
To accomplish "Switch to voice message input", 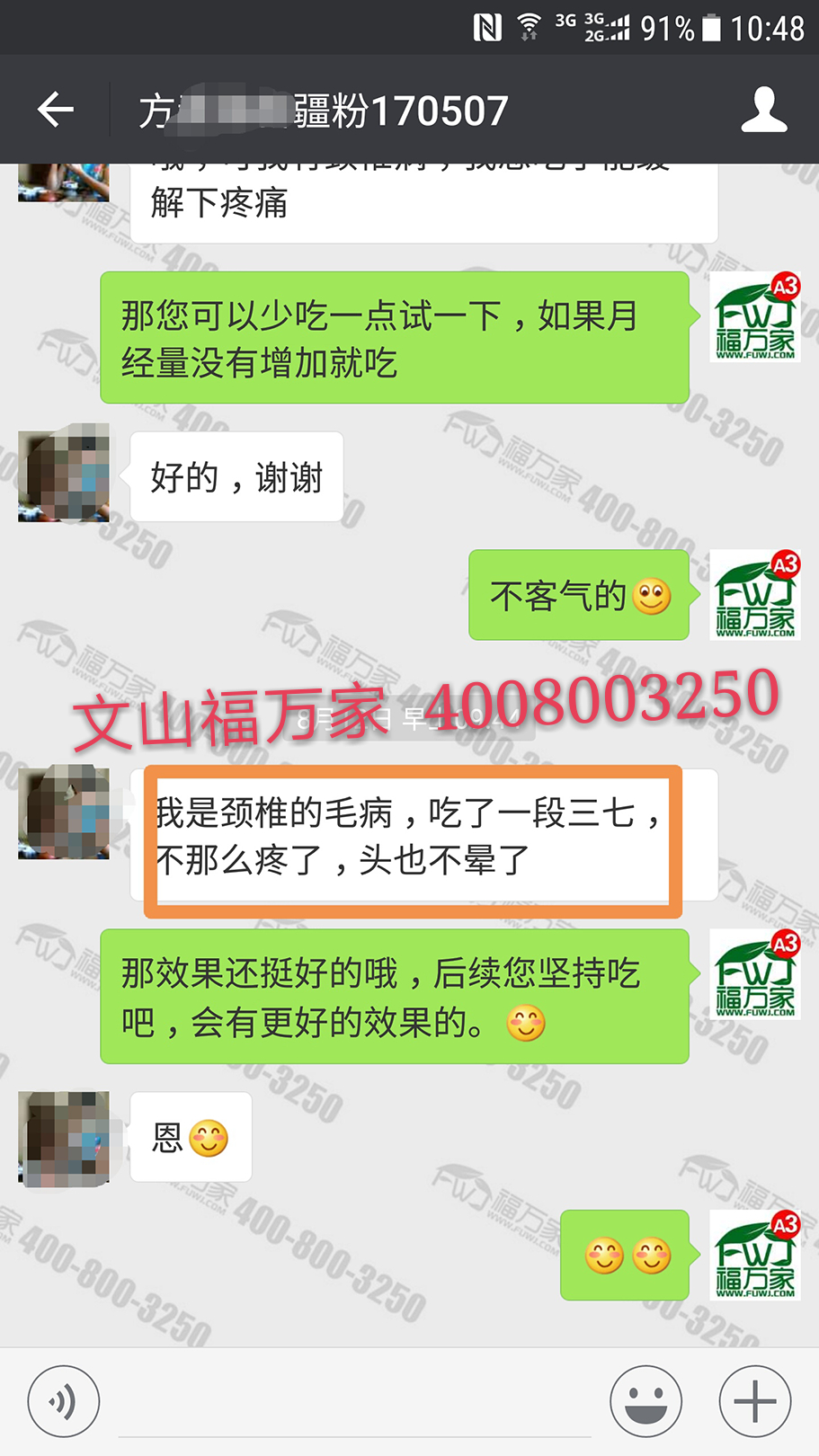I will click(x=63, y=1401).
